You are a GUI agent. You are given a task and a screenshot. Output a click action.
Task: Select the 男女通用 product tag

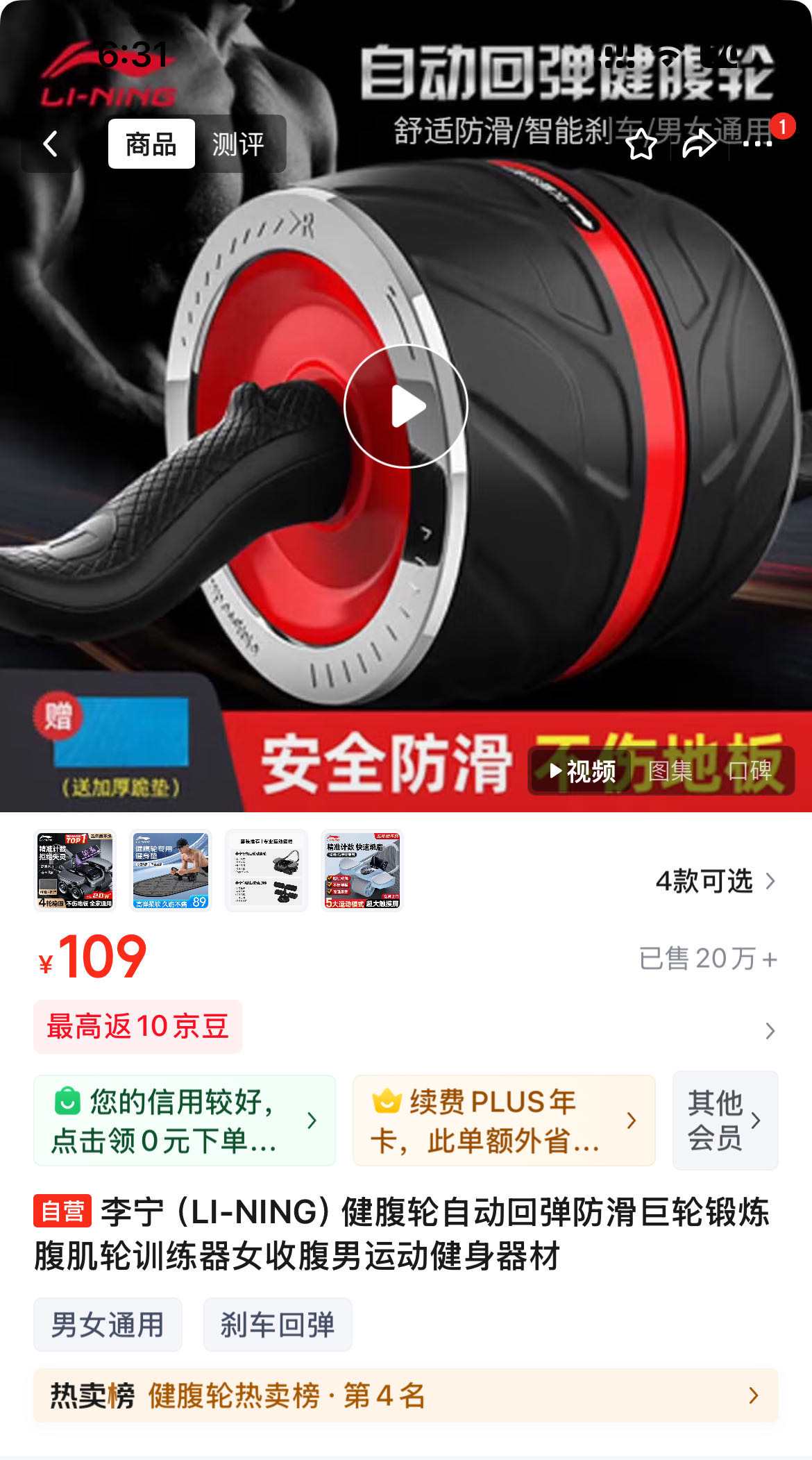[107, 1323]
